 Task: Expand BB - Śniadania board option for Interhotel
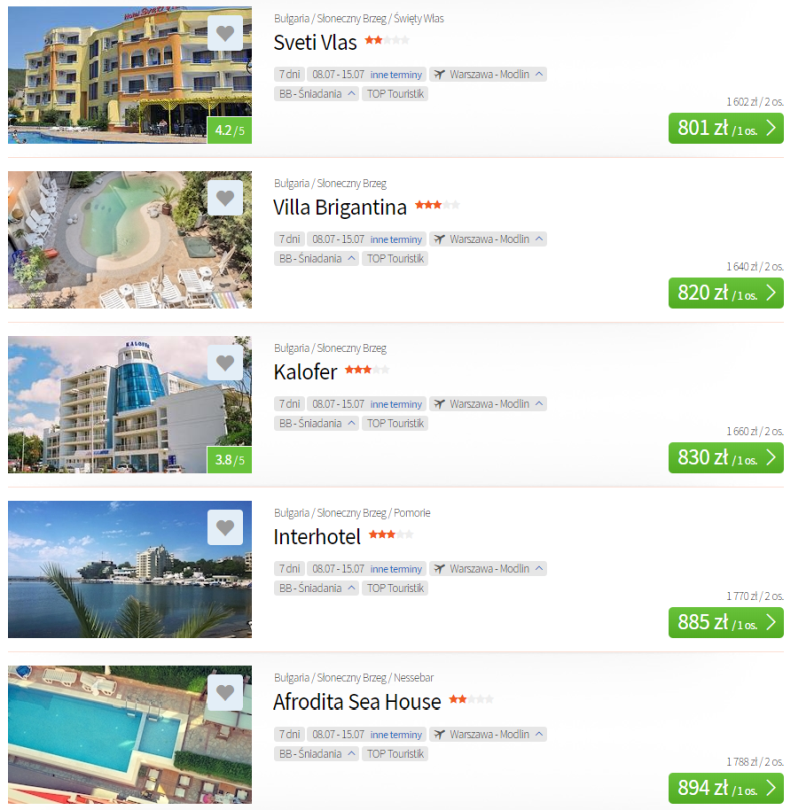317,588
